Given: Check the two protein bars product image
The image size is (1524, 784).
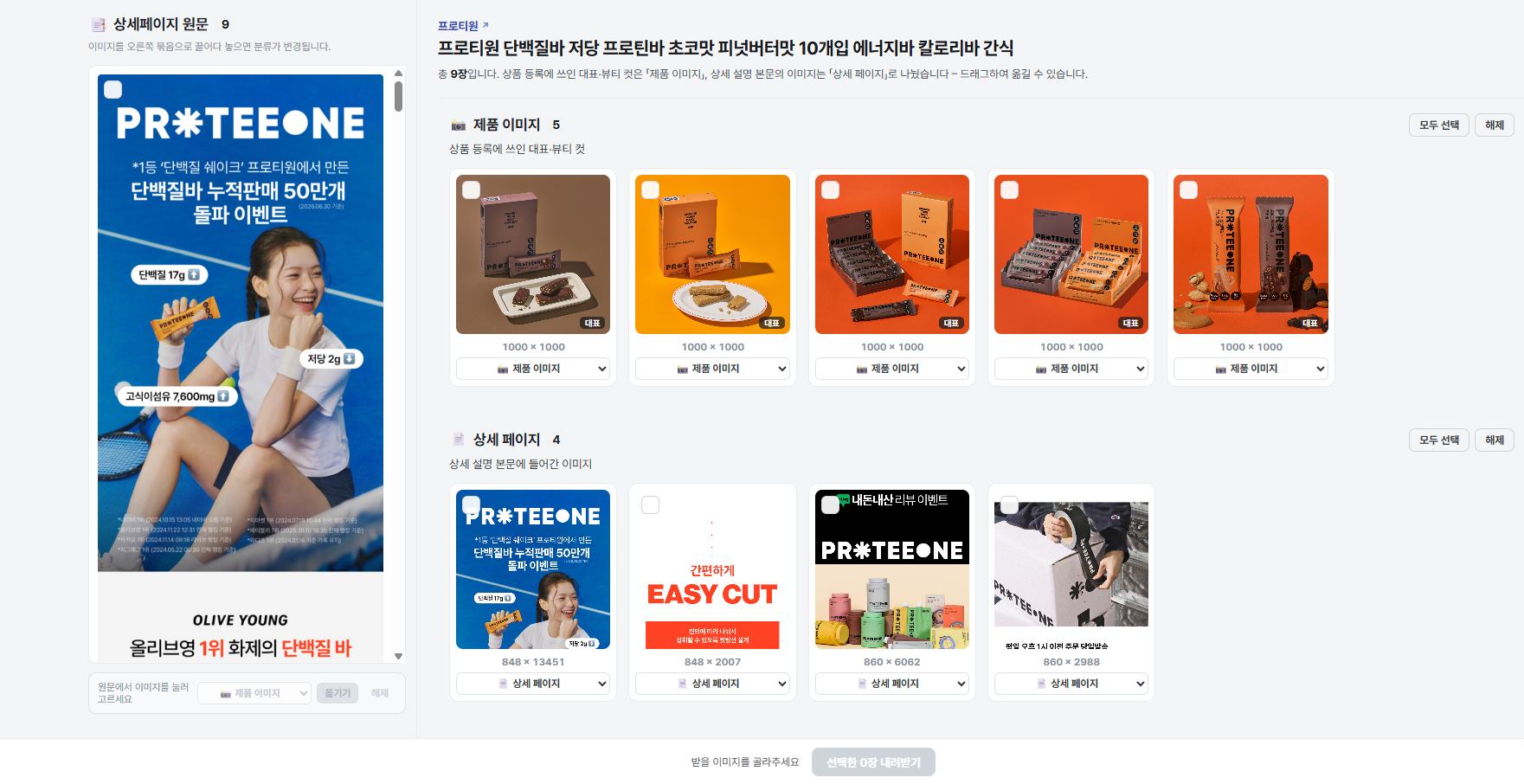Looking at the screenshot, I should (1189, 190).
